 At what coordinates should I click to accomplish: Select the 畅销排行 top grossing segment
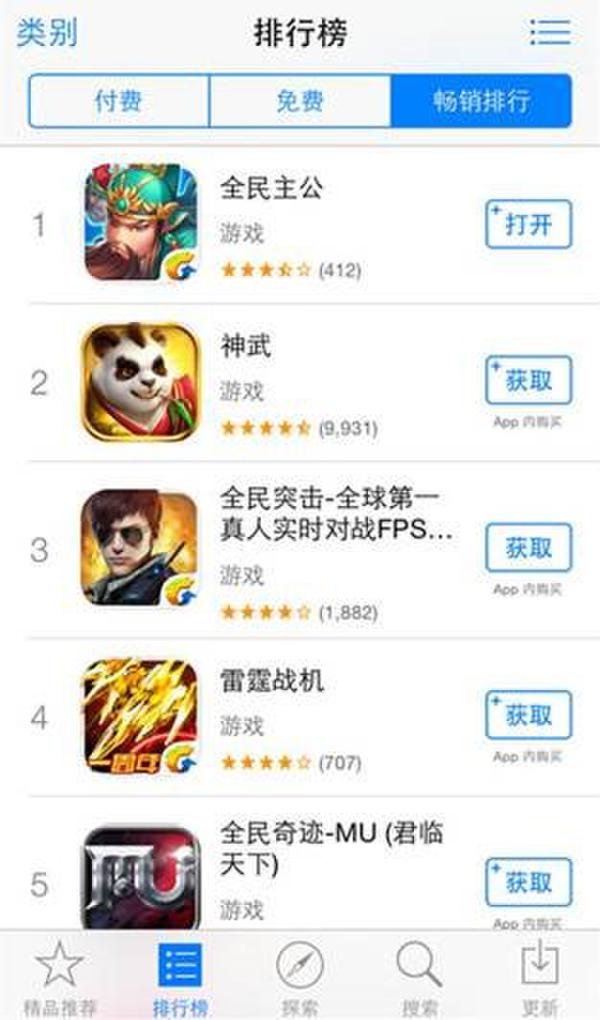click(x=481, y=101)
